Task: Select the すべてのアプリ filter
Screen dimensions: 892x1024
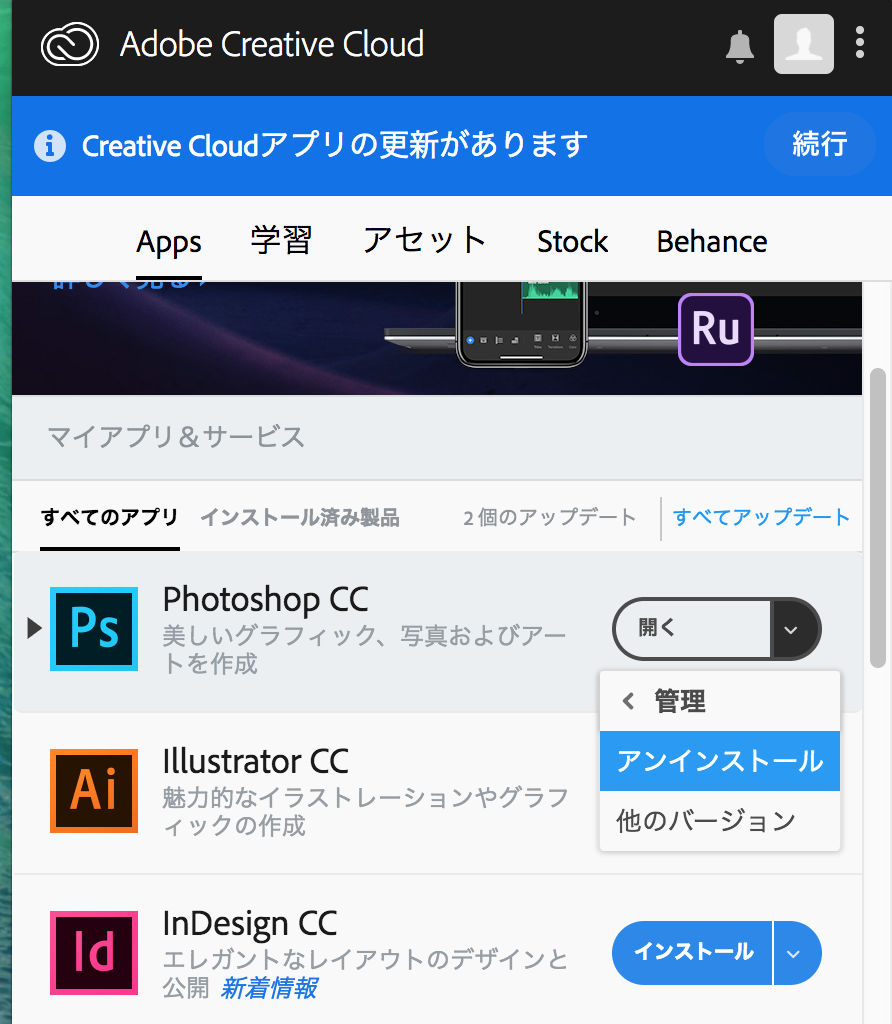Action: pyautogui.click(x=109, y=517)
